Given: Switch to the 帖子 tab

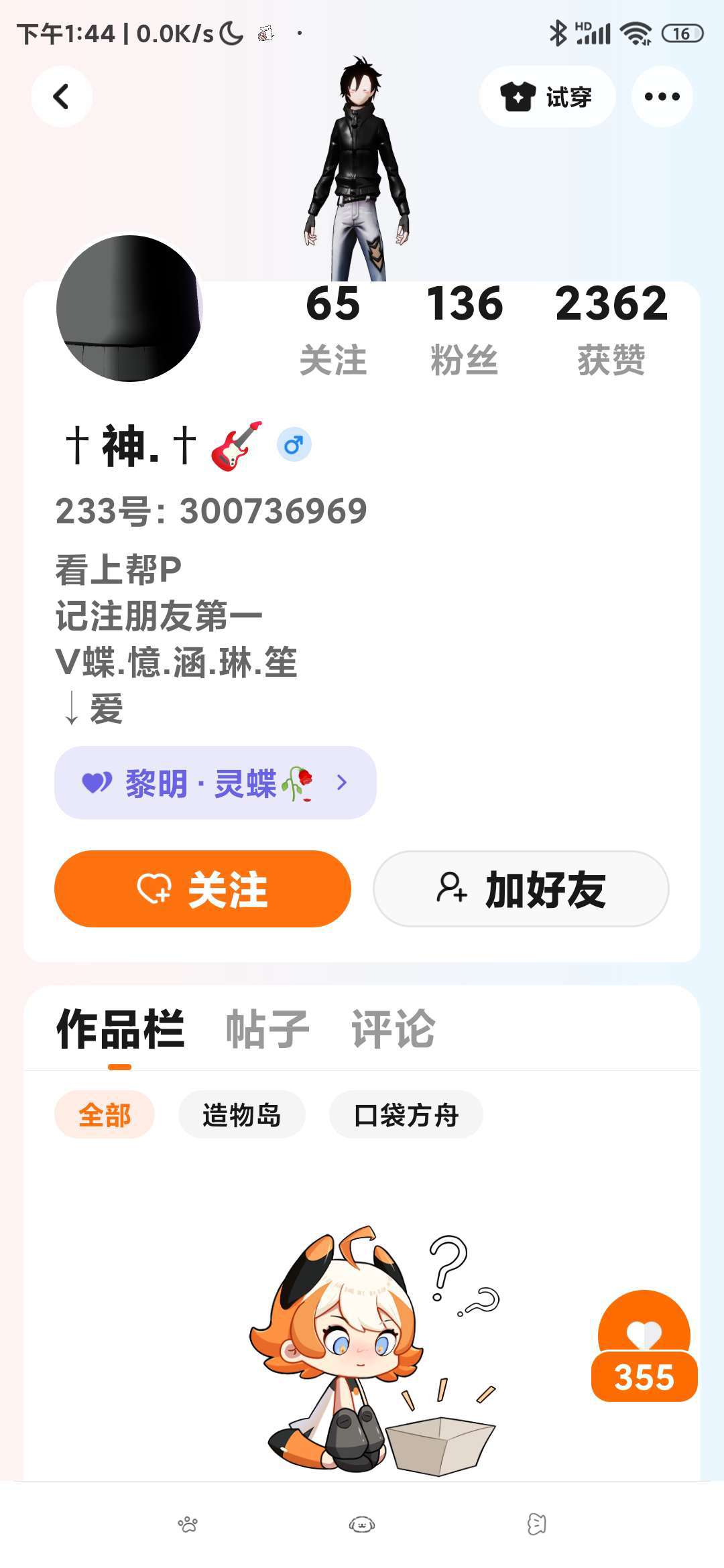Looking at the screenshot, I should click(267, 1029).
